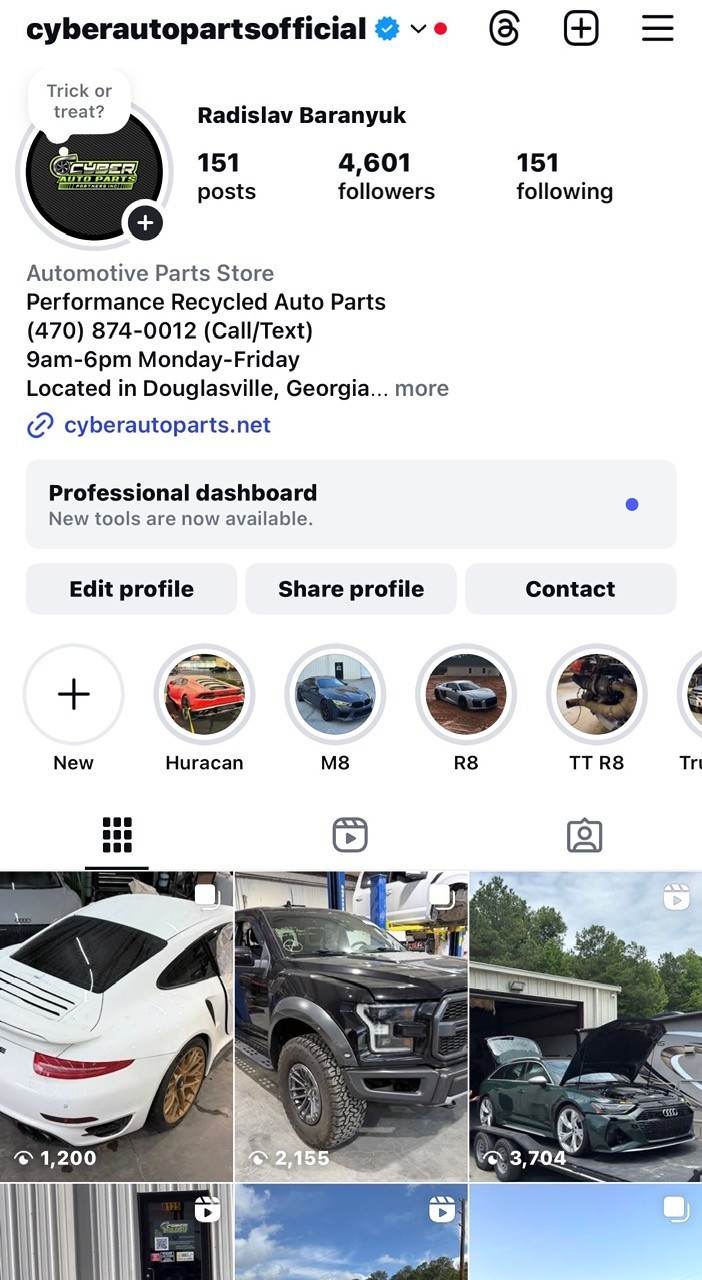Open the cyberautoparts.net link
Viewport: 702px width, 1280px height.
coord(167,425)
